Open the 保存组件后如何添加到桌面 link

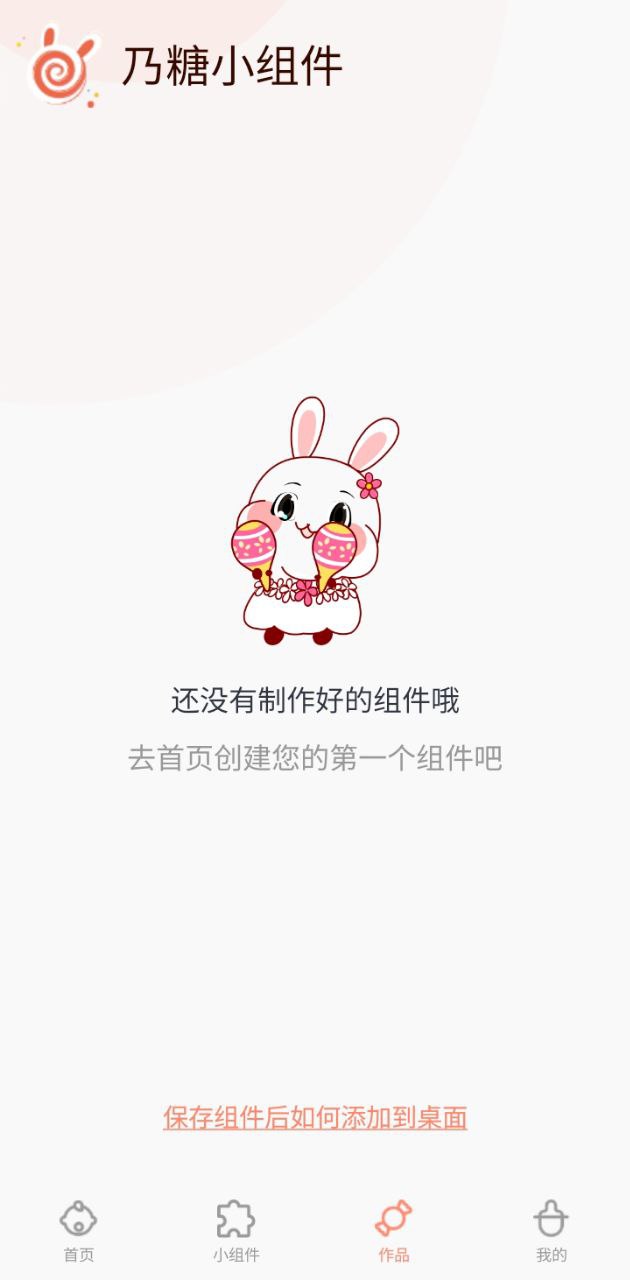click(x=315, y=1117)
